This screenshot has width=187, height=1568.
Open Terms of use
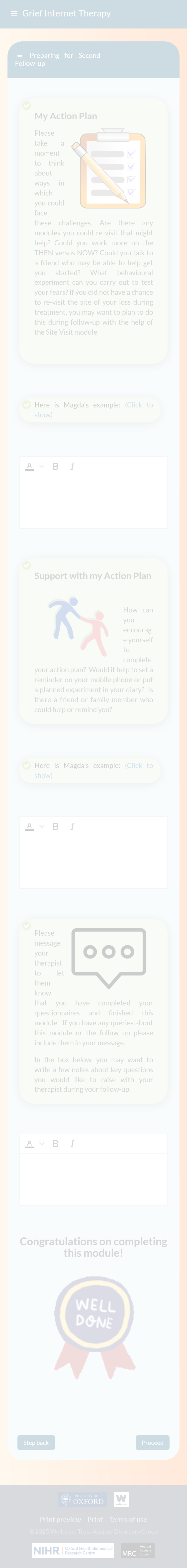[x=128, y=1519]
